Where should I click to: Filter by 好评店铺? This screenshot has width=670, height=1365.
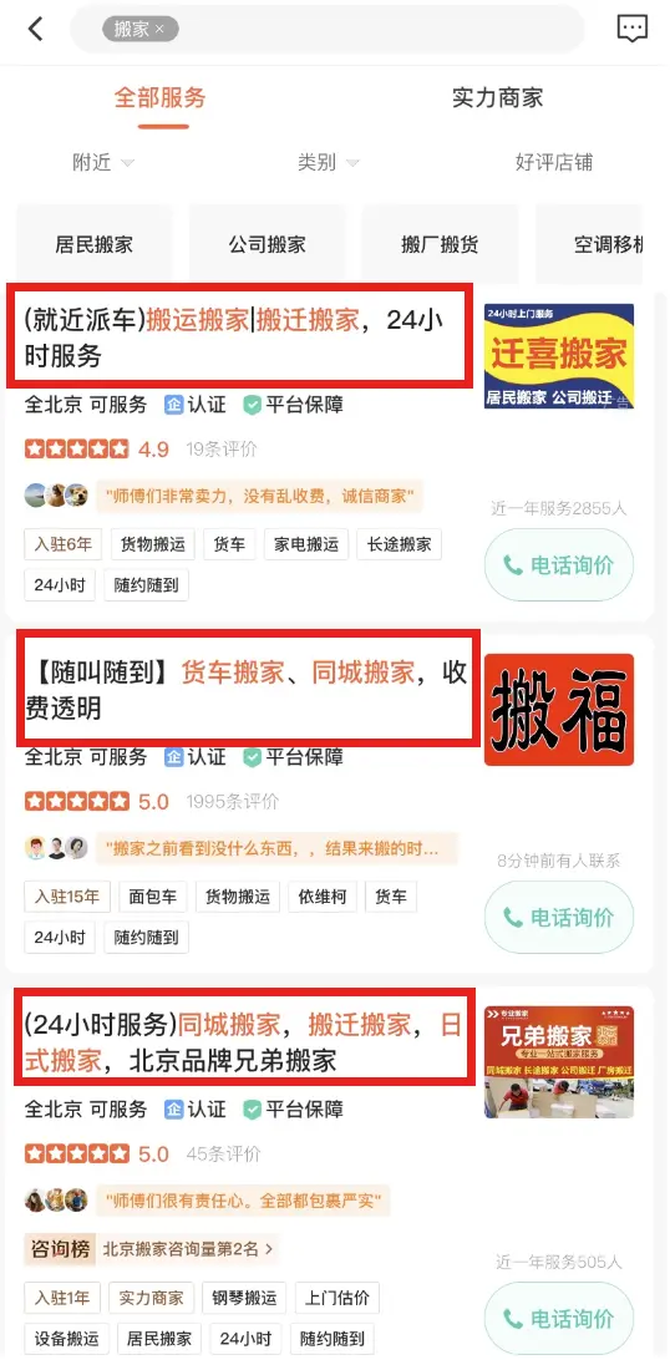pos(554,162)
